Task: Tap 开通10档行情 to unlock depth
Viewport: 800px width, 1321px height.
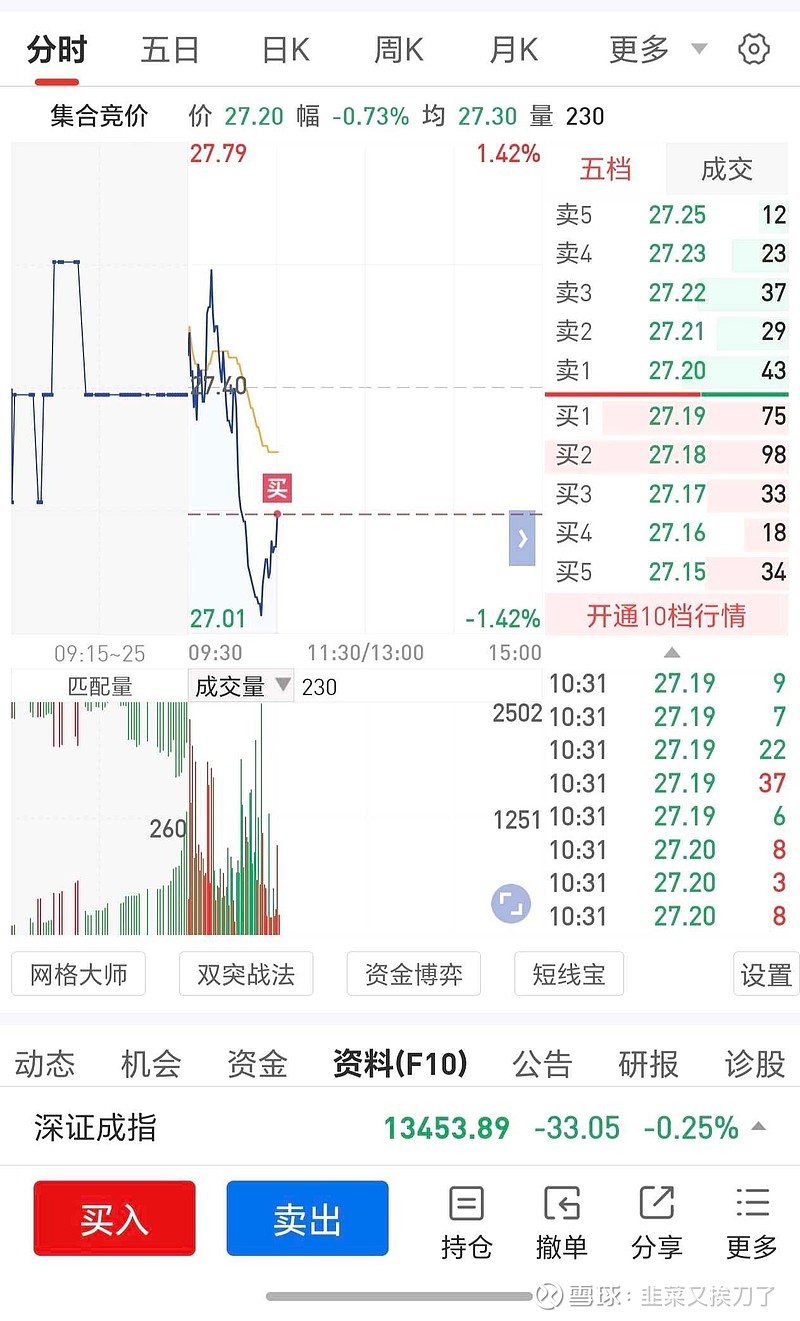Action: pyautogui.click(x=666, y=615)
